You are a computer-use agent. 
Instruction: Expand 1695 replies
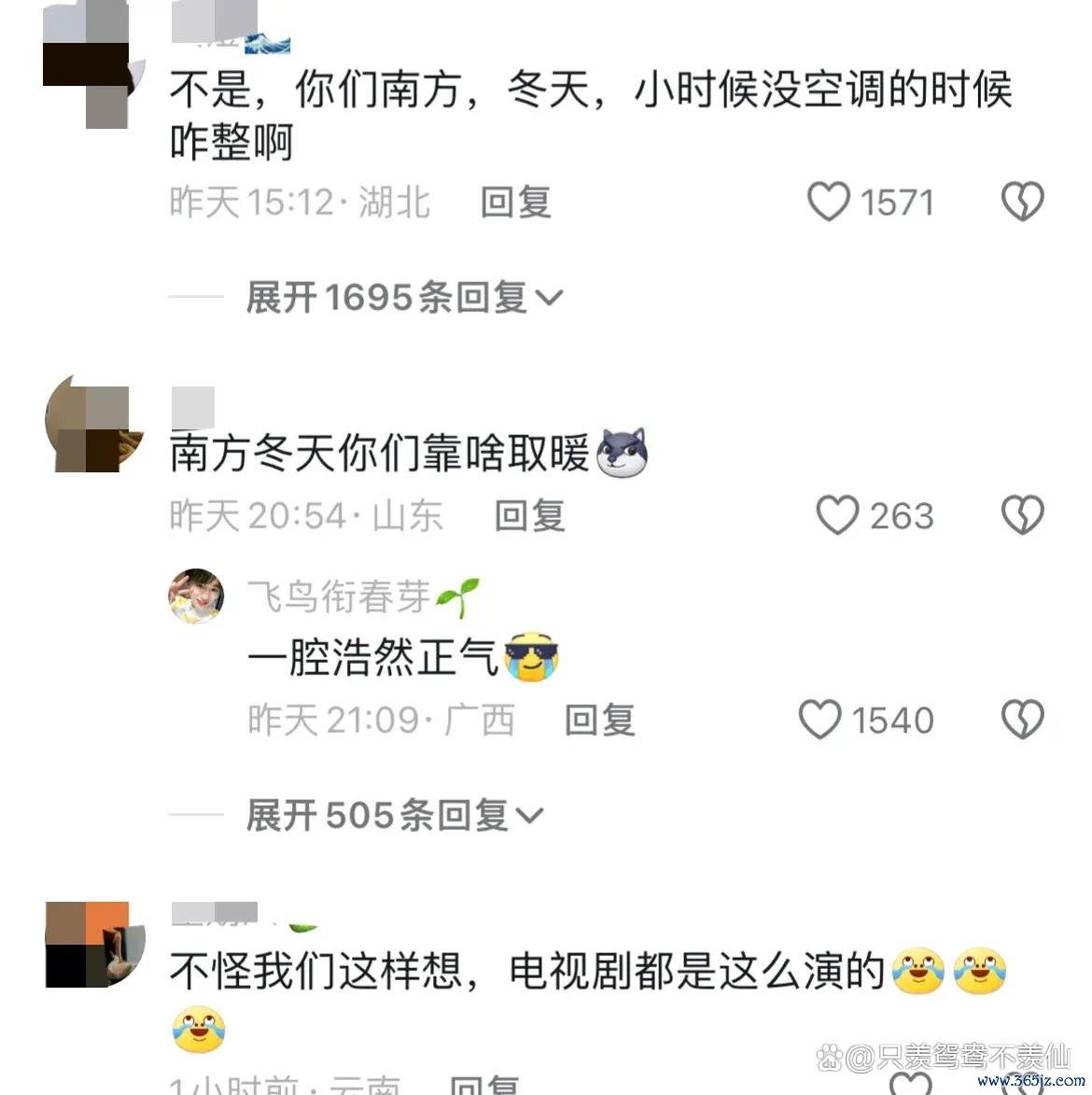point(404,298)
